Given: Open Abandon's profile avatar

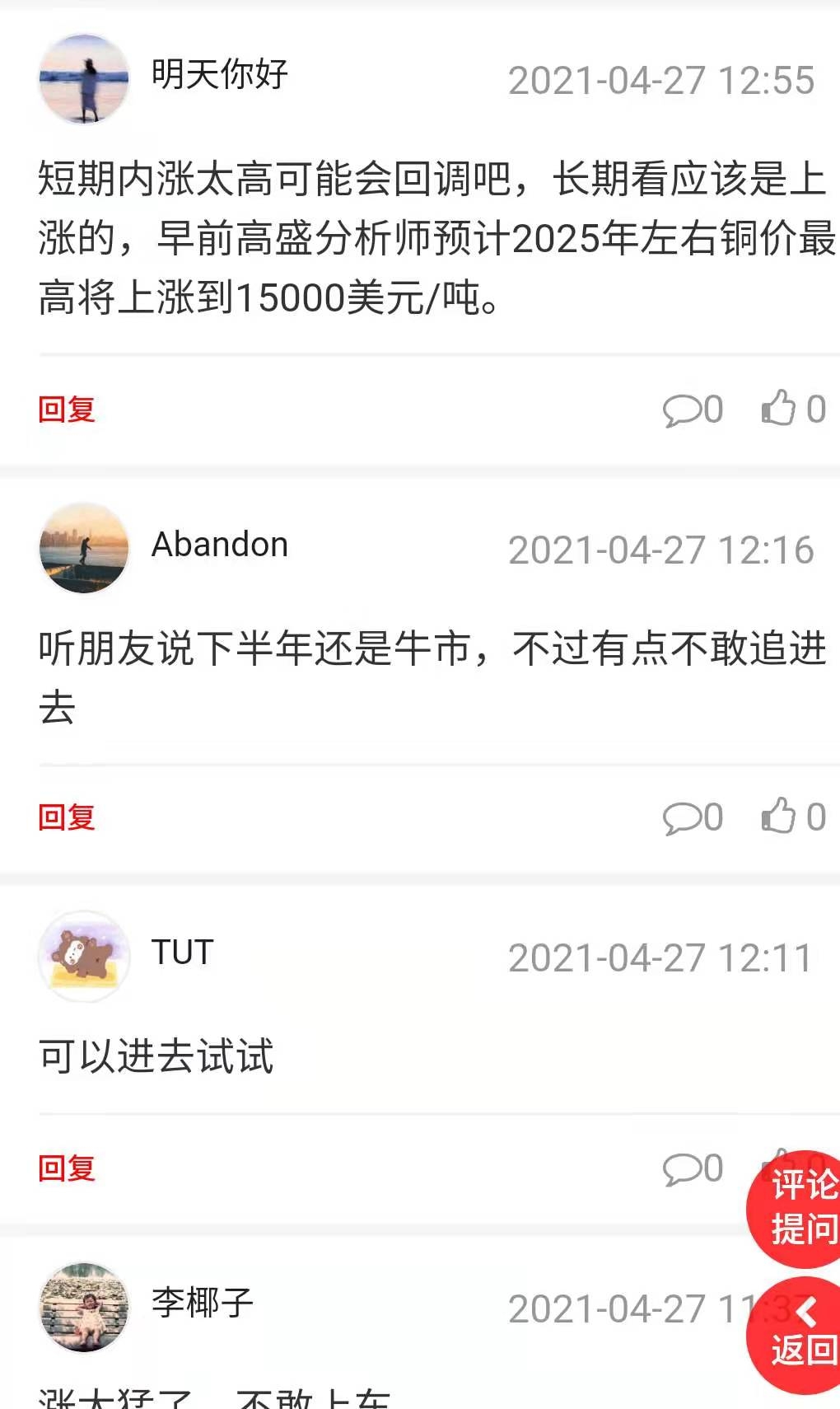Looking at the screenshot, I should click(84, 549).
